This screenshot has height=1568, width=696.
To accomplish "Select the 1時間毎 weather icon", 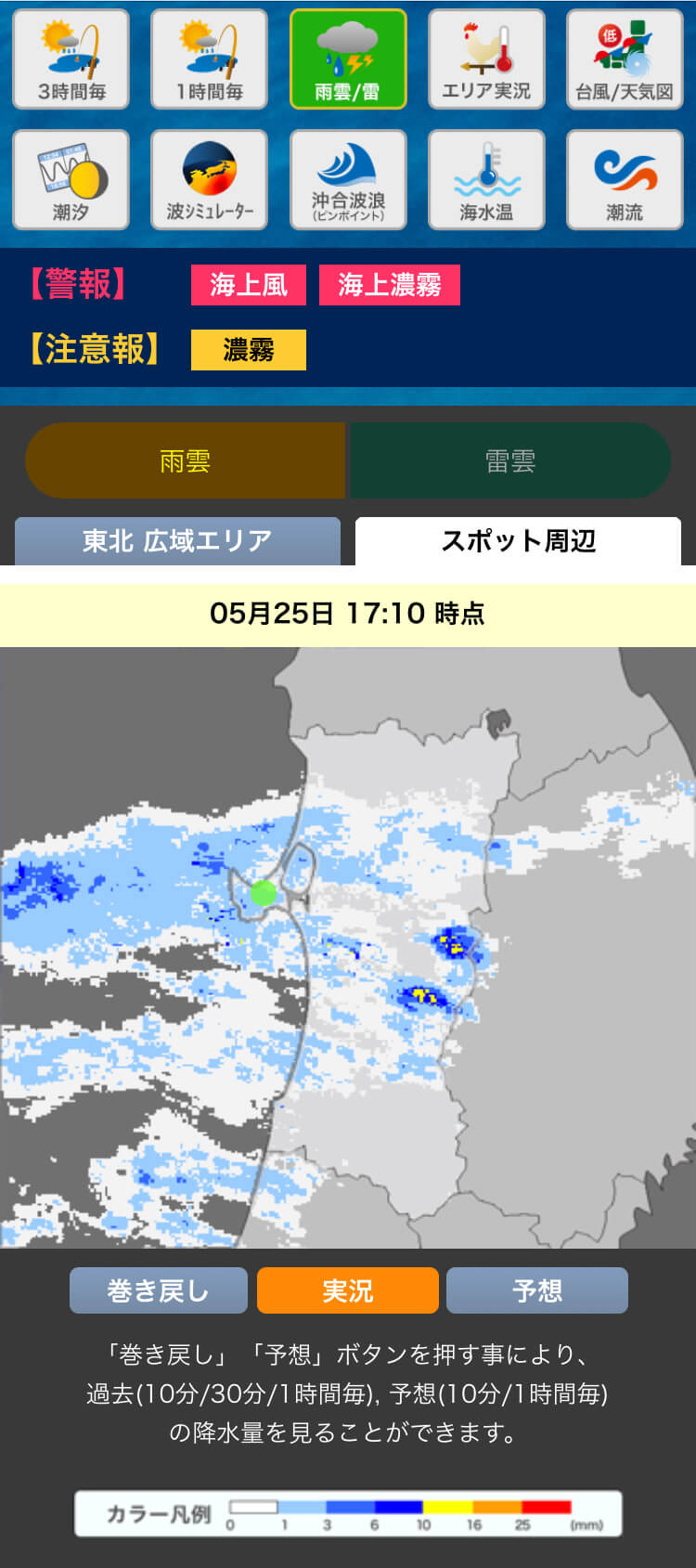I will 209,58.
